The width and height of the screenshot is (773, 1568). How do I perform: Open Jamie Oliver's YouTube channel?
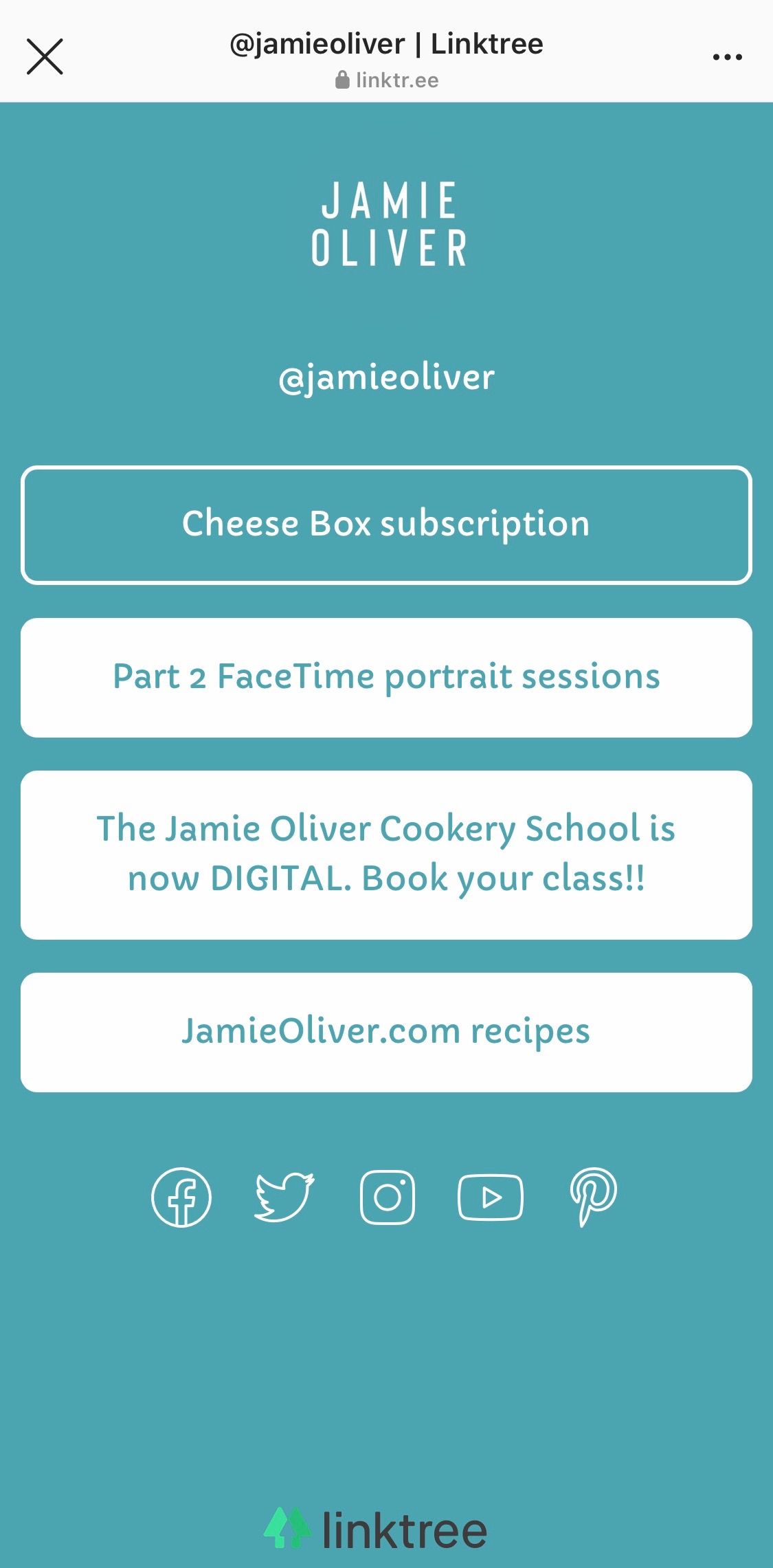click(491, 1197)
